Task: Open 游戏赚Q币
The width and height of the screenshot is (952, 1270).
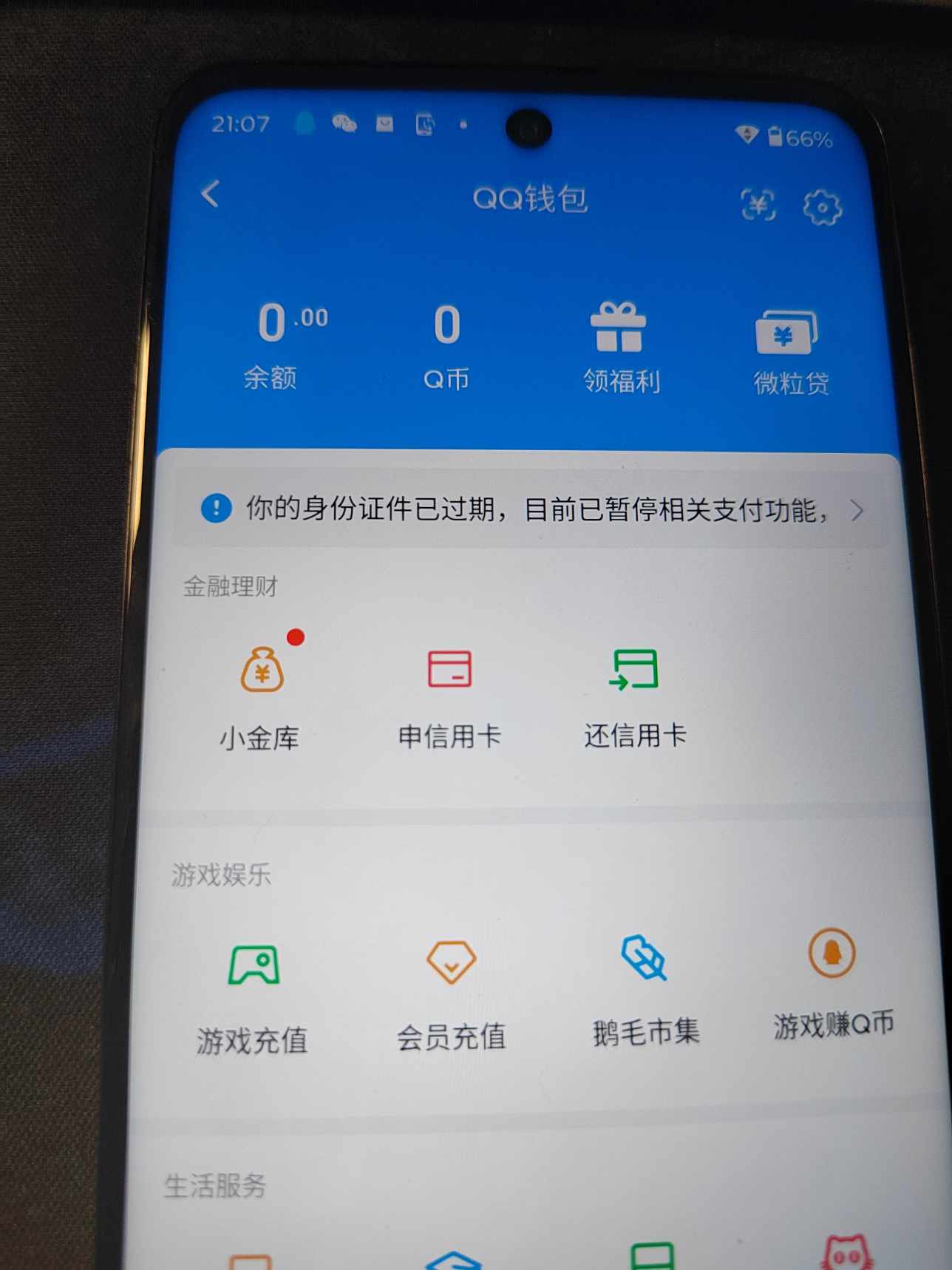Action: 832,983
